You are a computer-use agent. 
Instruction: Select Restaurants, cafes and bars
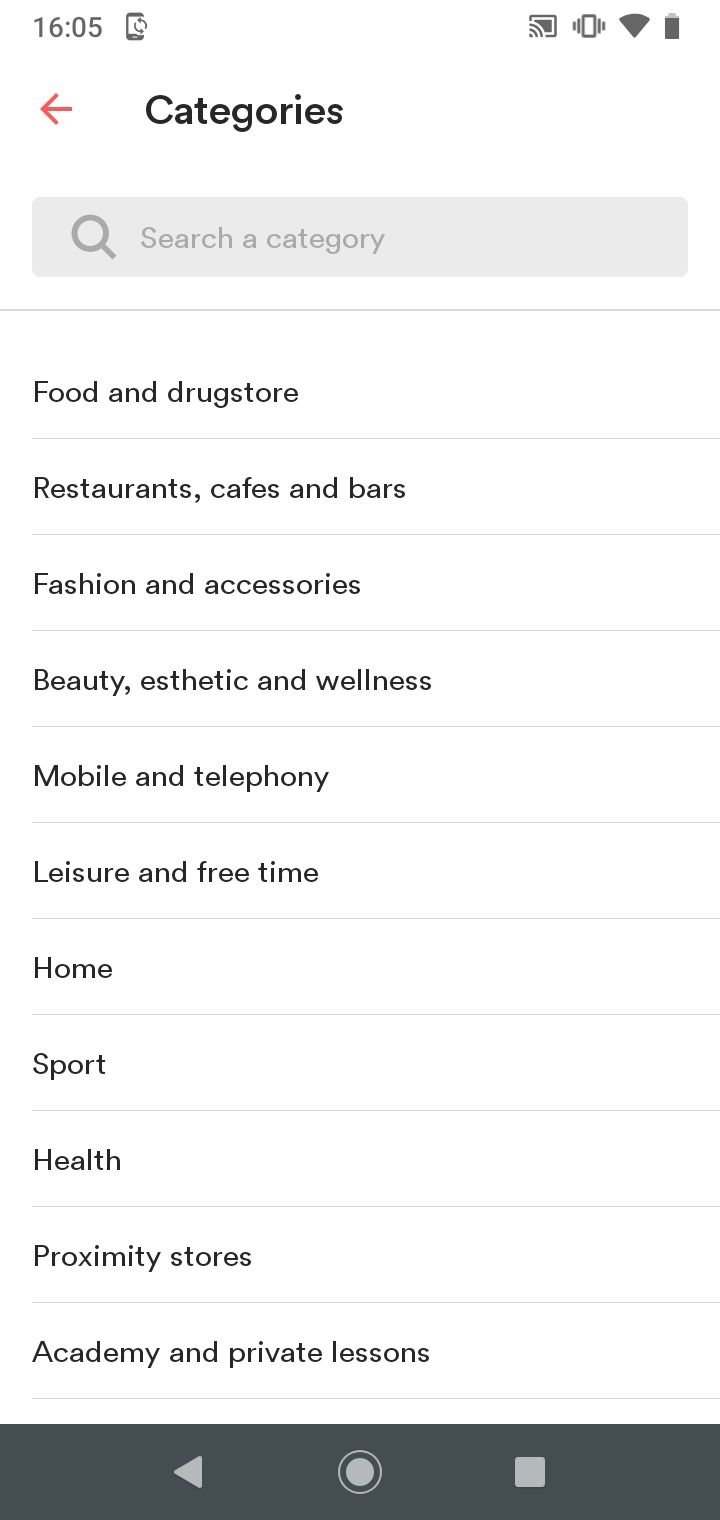(360, 488)
